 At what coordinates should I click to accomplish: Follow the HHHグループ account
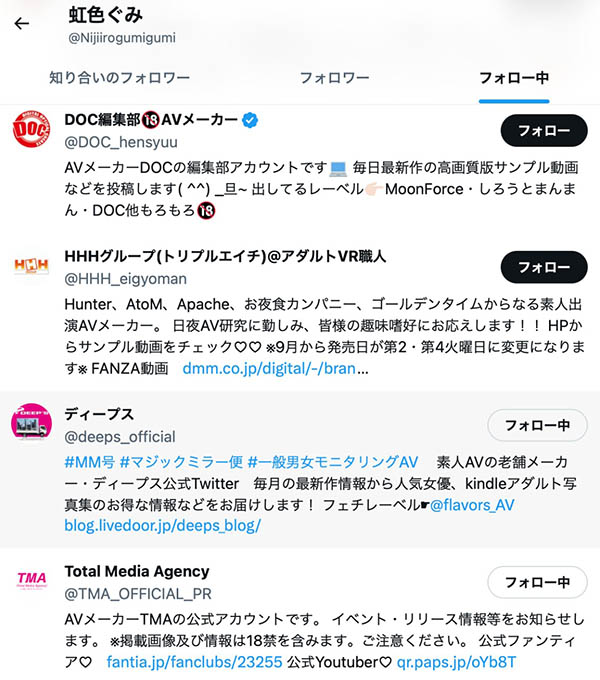click(x=543, y=267)
